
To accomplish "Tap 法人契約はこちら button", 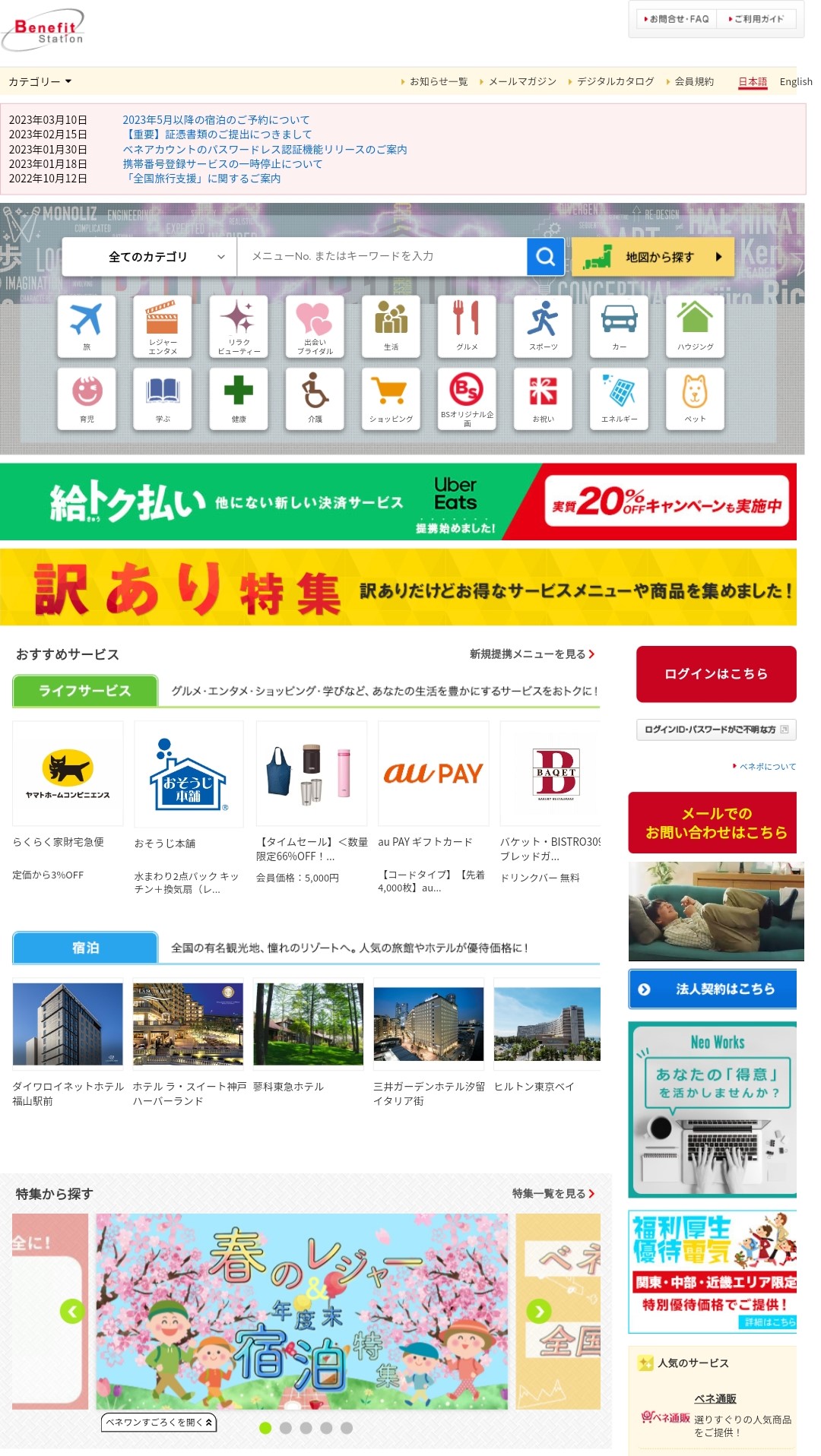I will 712,989.
